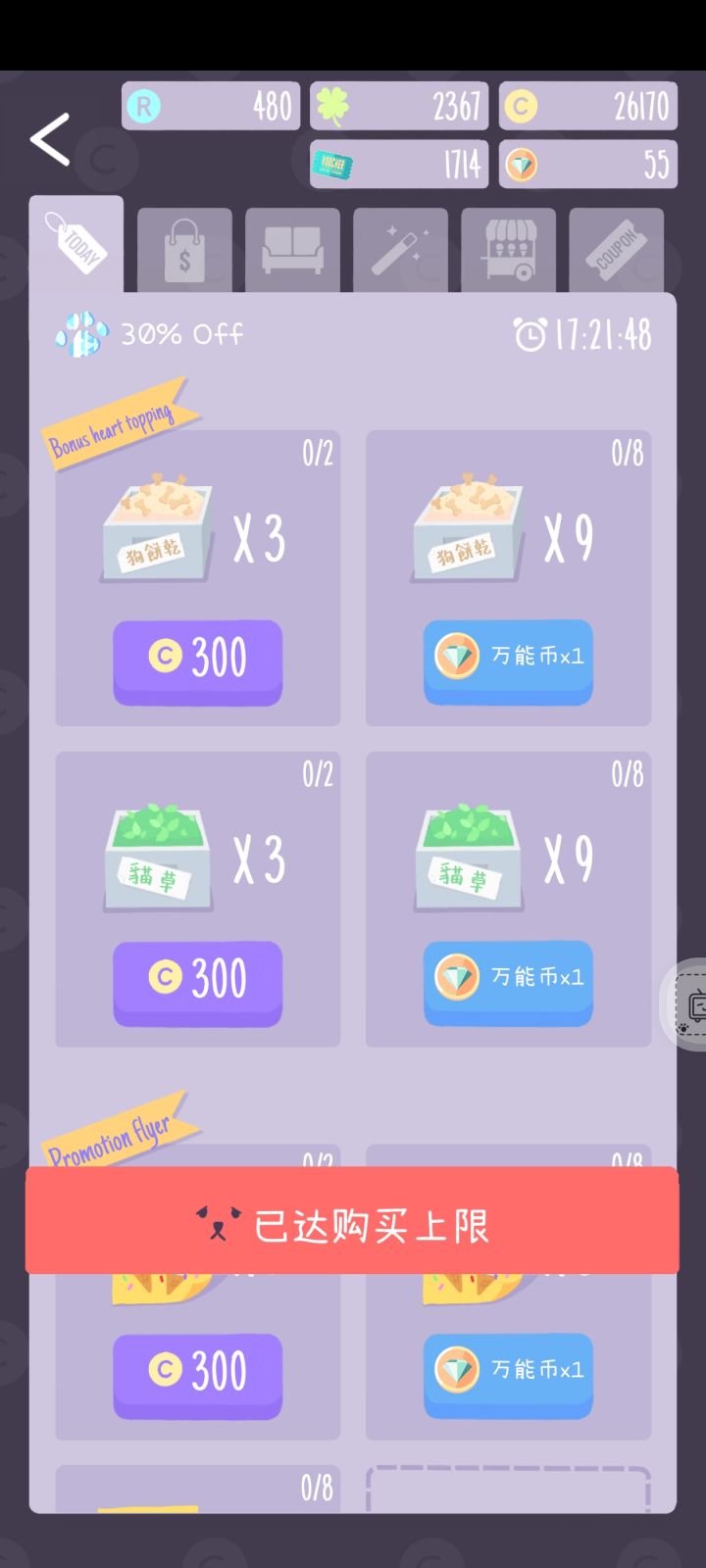Tap the alarm clock icon beside the timer
This screenshot has height=1568, width=706.
(x=528, y=333)
